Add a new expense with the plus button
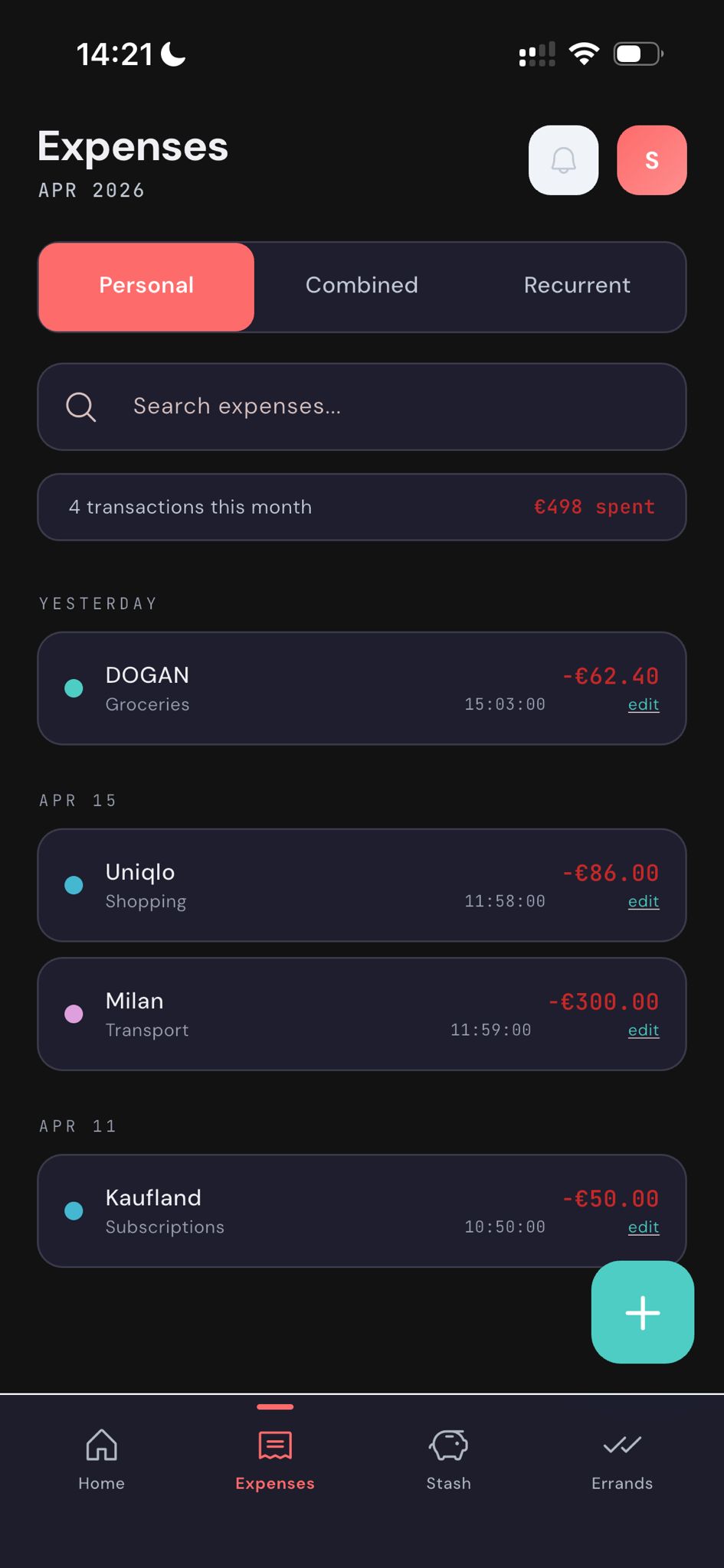 pos(642,1312)
